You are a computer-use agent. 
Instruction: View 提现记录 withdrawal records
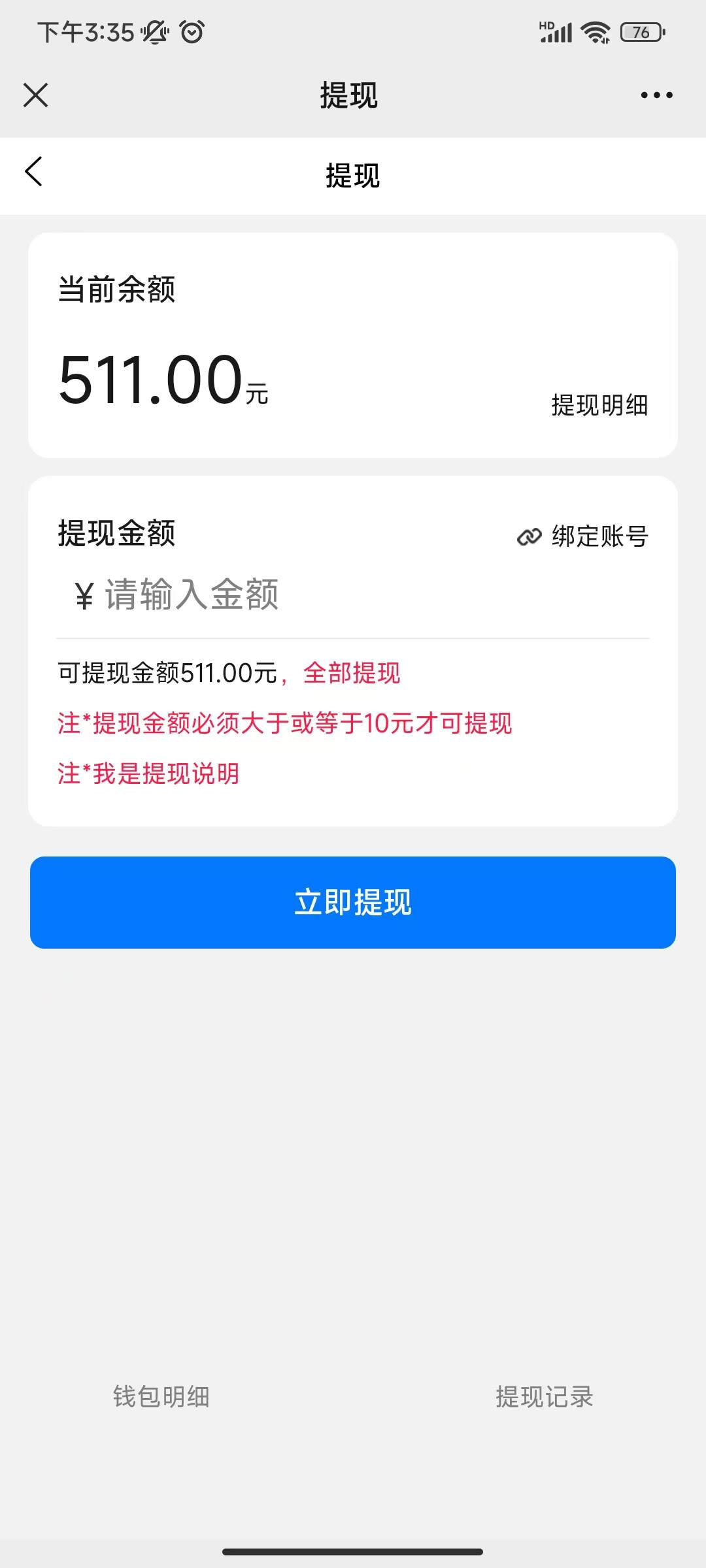(544, 1396)
